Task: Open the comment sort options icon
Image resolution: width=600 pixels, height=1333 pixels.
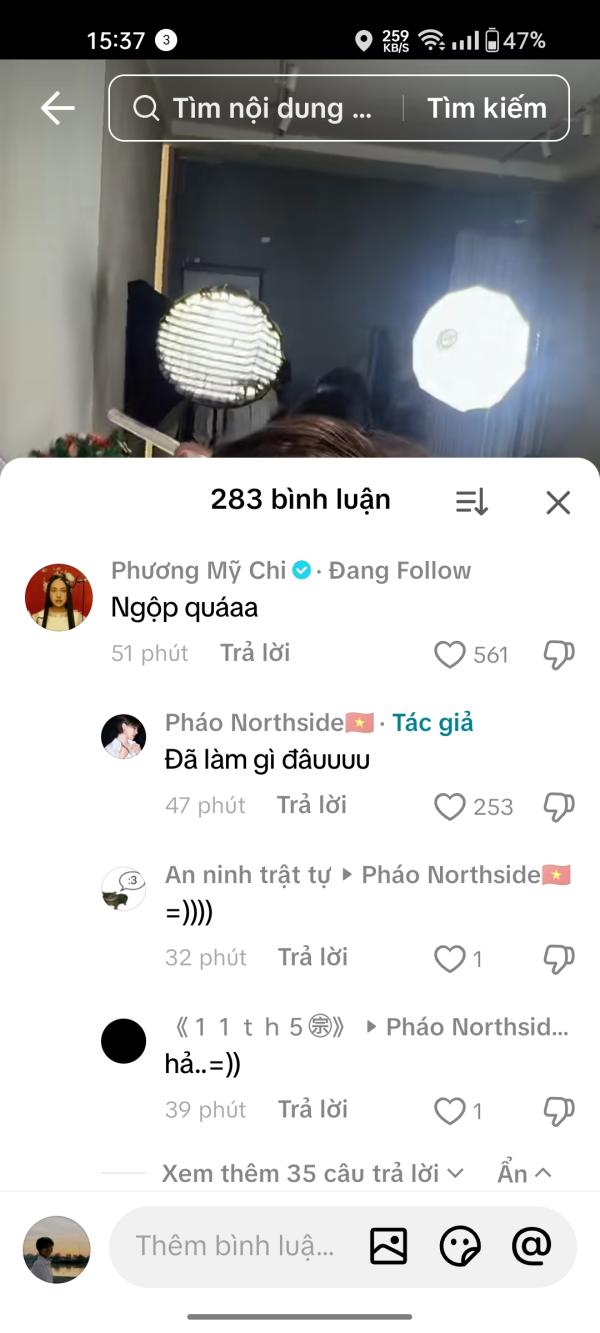Action: coord(472,501)
